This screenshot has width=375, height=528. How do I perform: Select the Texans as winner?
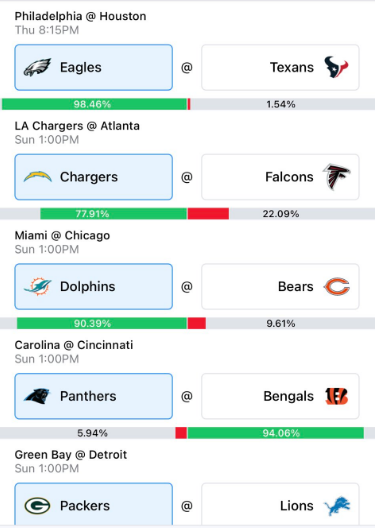coord(280,67)
